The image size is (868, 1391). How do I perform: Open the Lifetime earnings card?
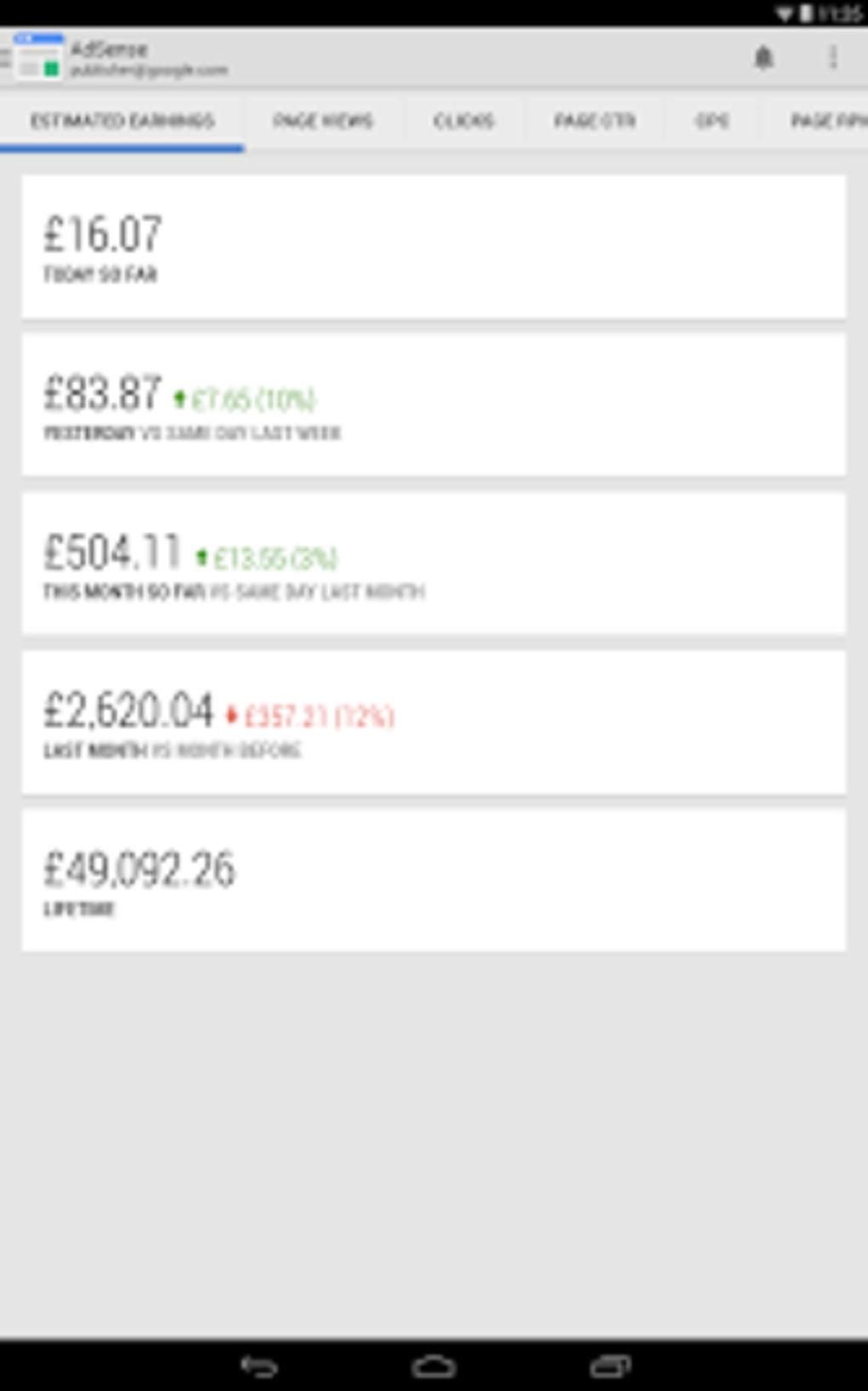pos(434,881)
